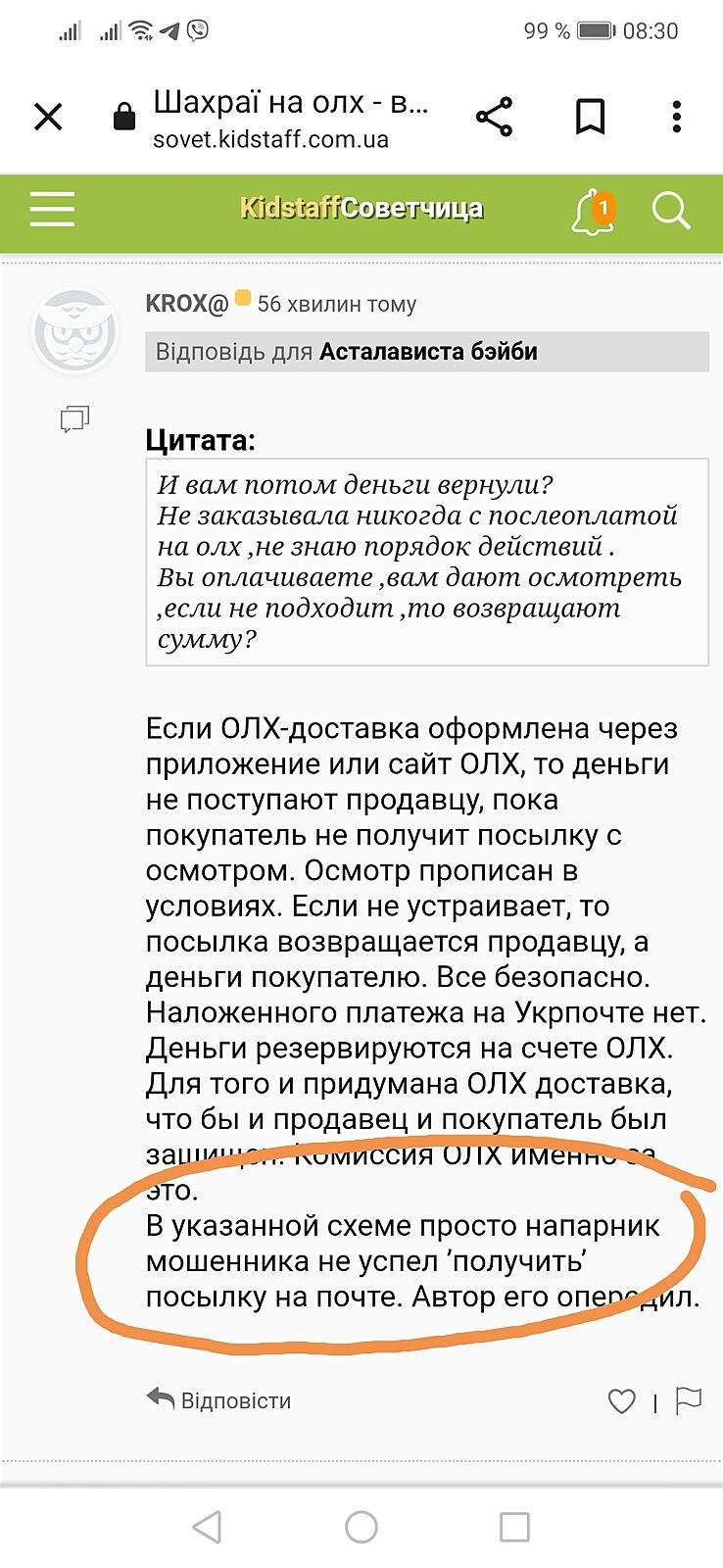This screenshot has width=723, height=1568.
Task: Share this page
Action: click(494, 118)
